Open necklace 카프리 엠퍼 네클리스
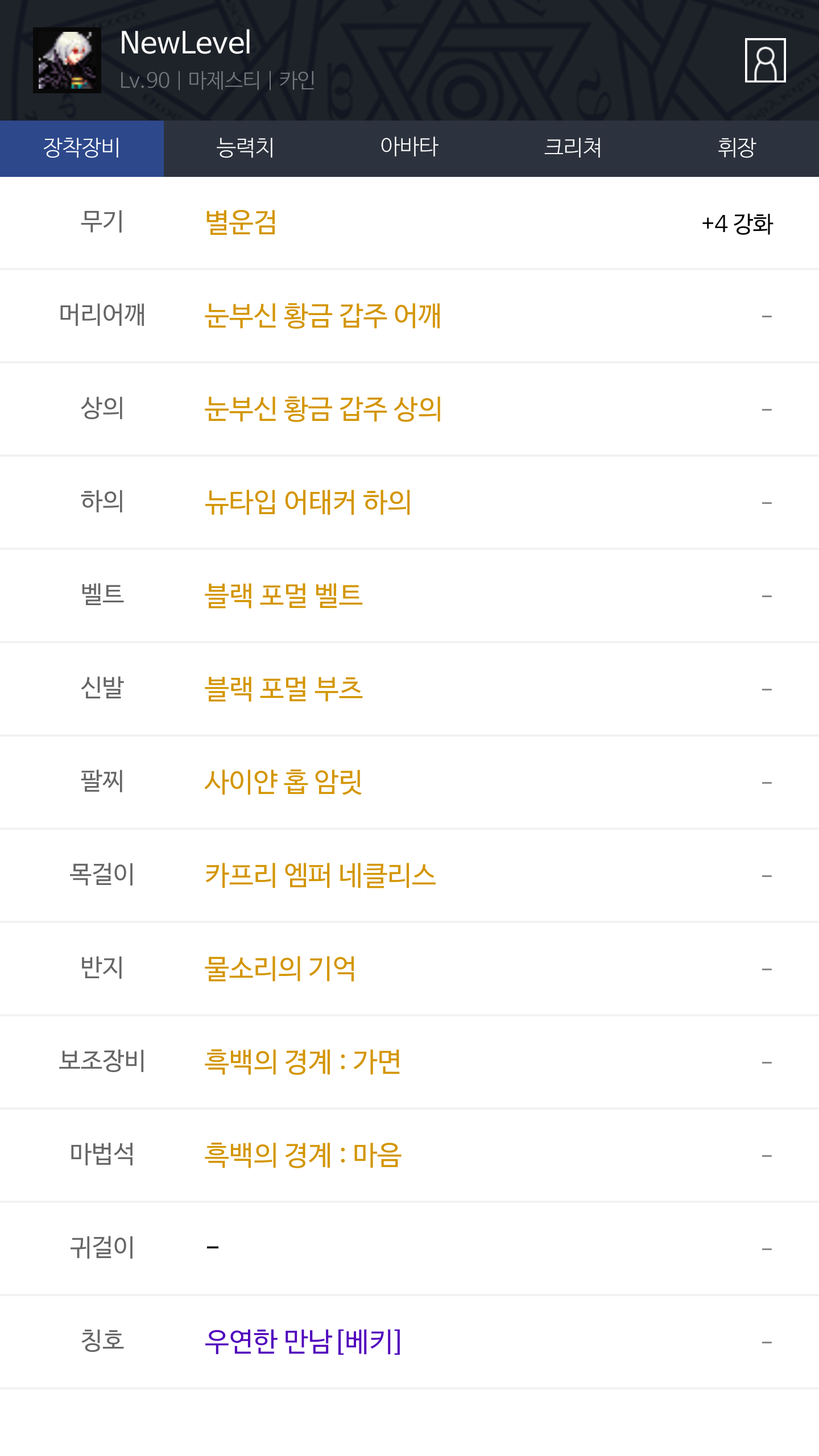Image resolution: width=819 pixels, height=1456 pixels. point(320,875)
